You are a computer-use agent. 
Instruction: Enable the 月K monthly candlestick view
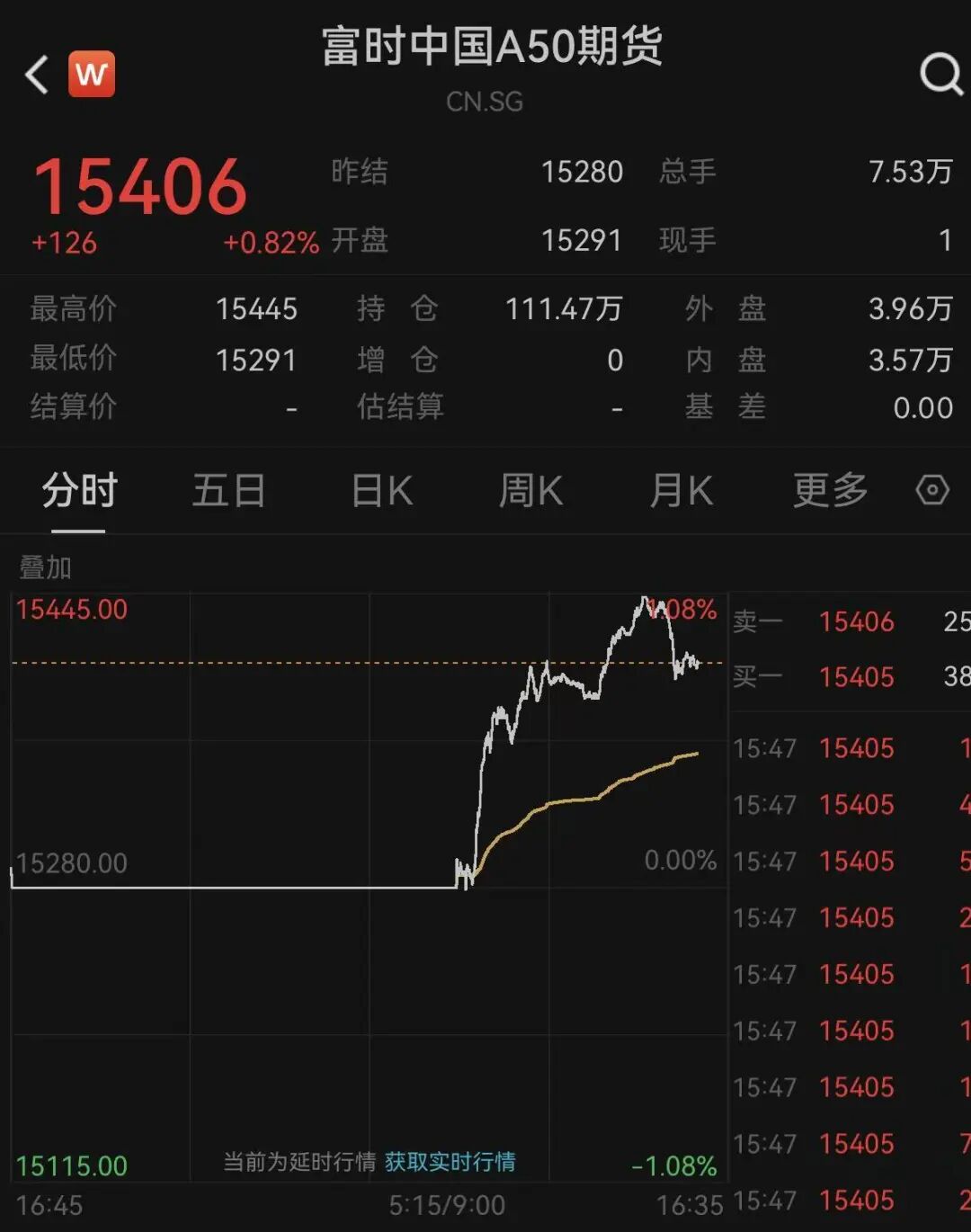[x=681, y=490]
